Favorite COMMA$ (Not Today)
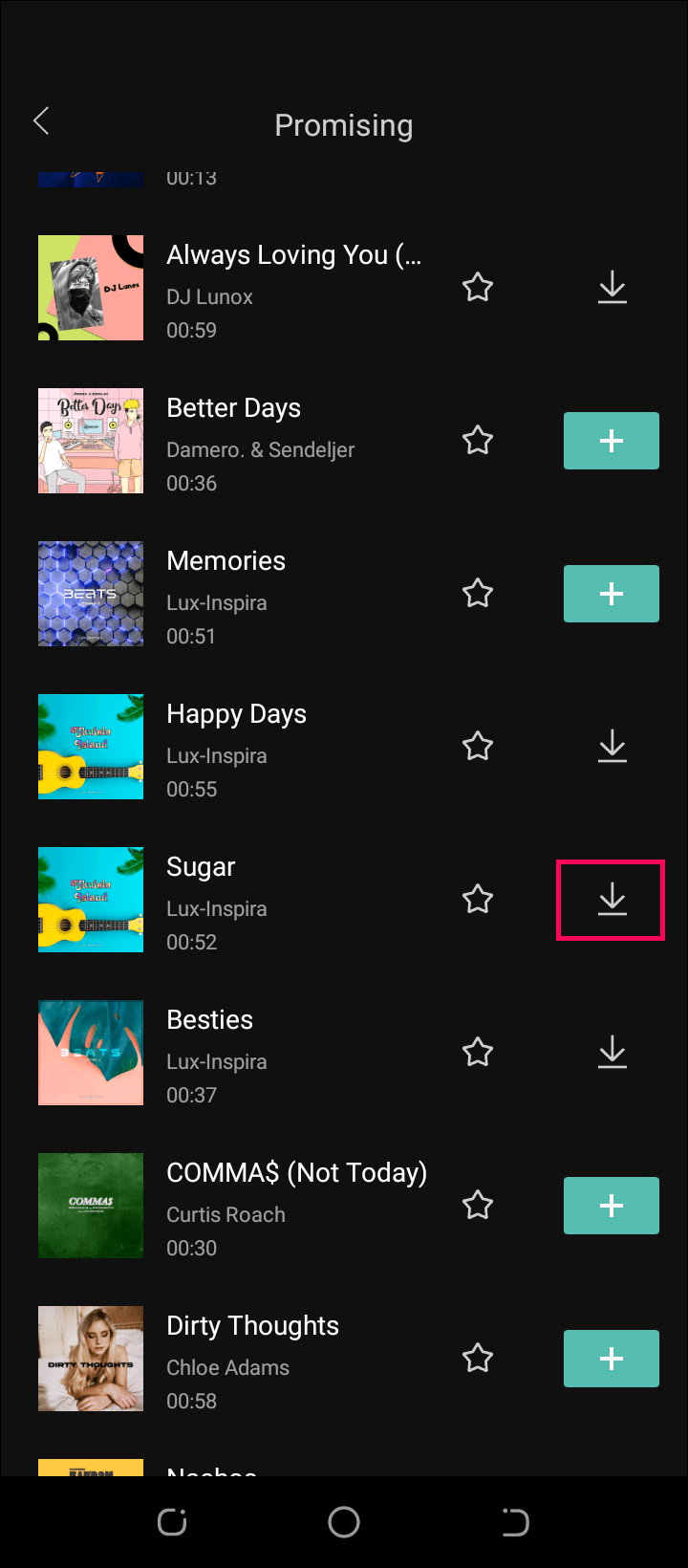688x1568 pixels. 478,1206
